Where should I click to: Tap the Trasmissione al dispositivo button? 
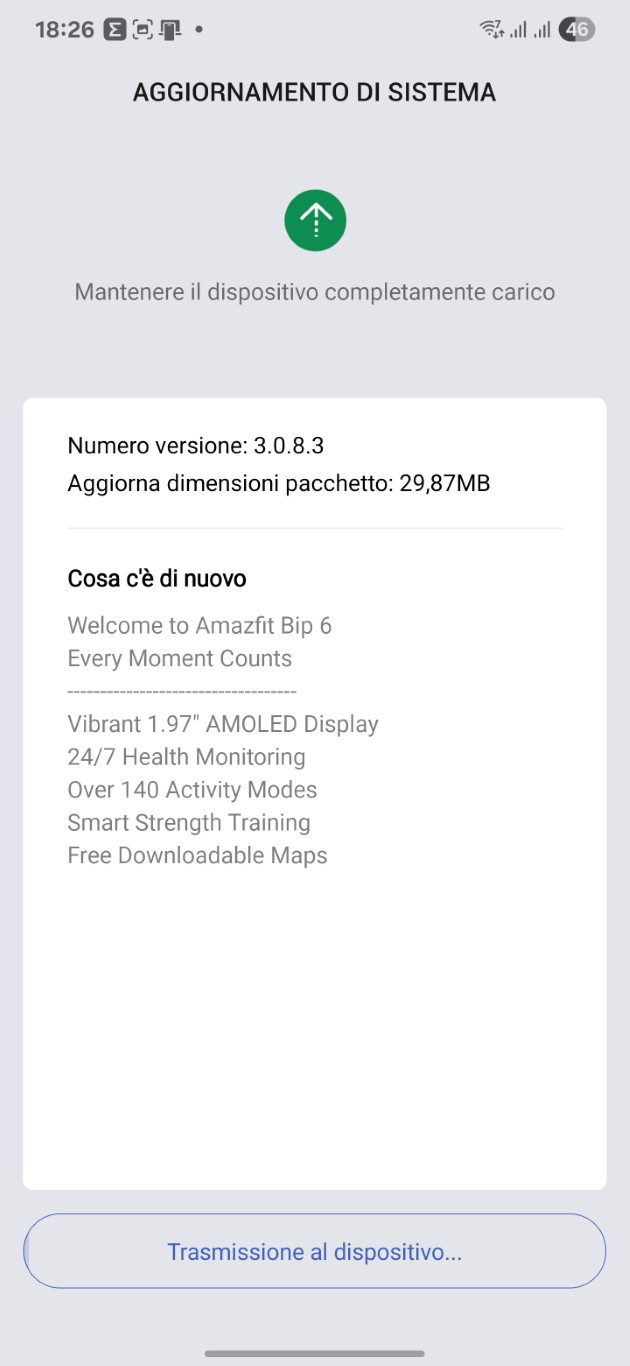coord(314,1251)
